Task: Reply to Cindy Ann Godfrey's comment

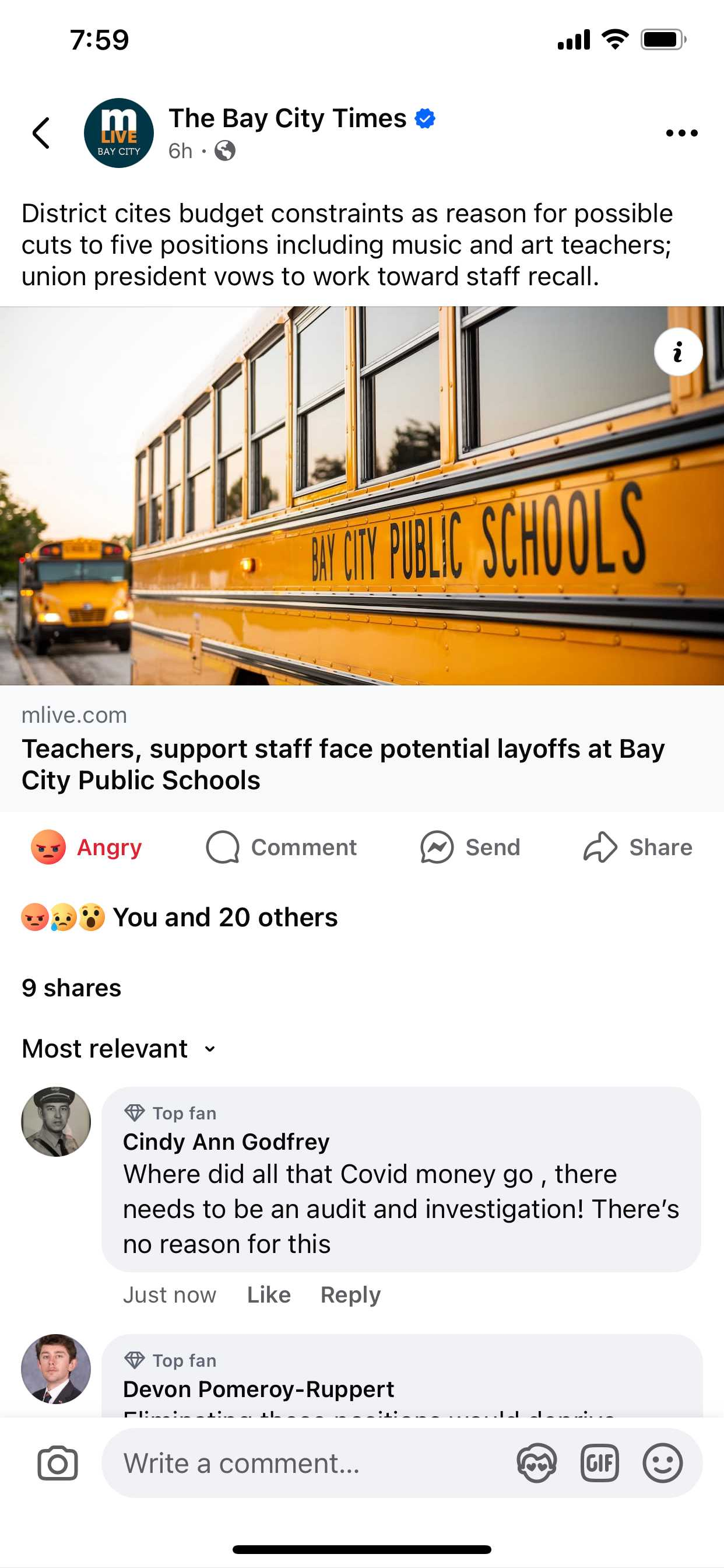Action: coord(350,1294)
